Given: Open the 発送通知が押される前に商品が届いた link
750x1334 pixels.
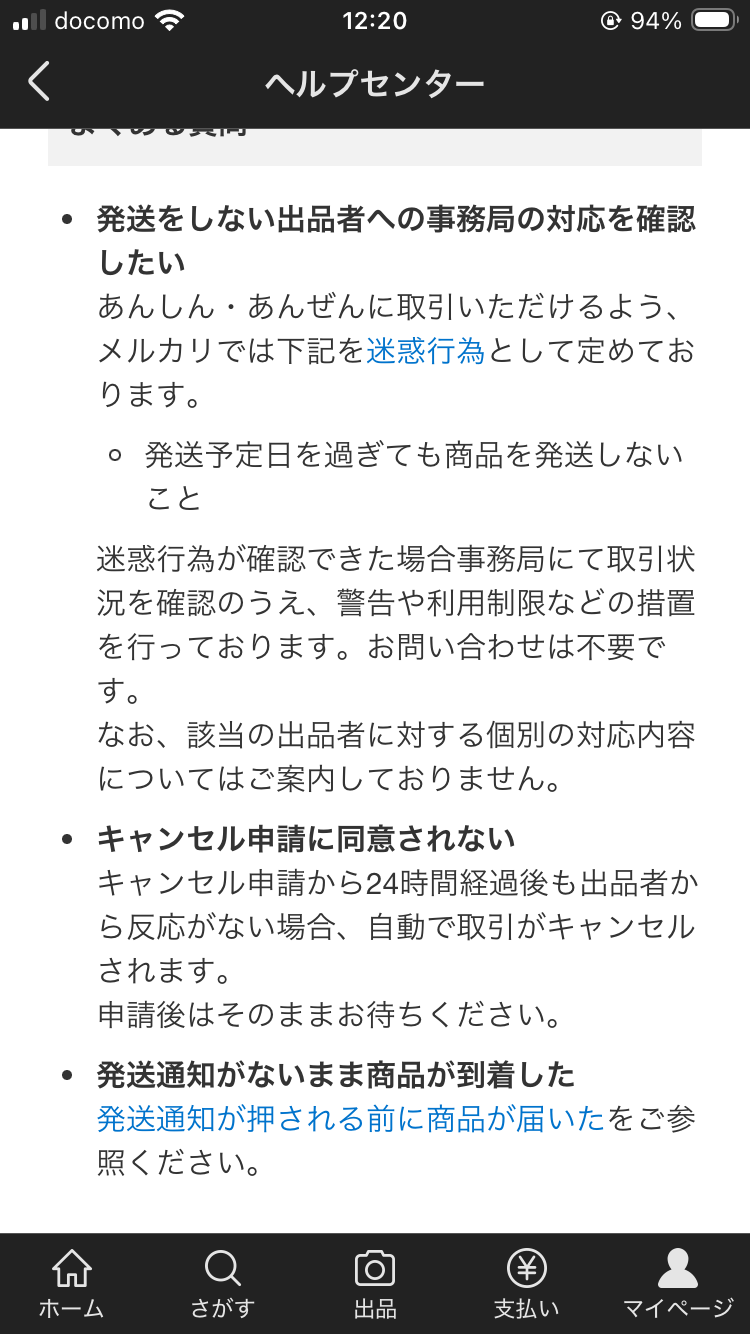Looking at the screenshot, I should coord(351,1119).
